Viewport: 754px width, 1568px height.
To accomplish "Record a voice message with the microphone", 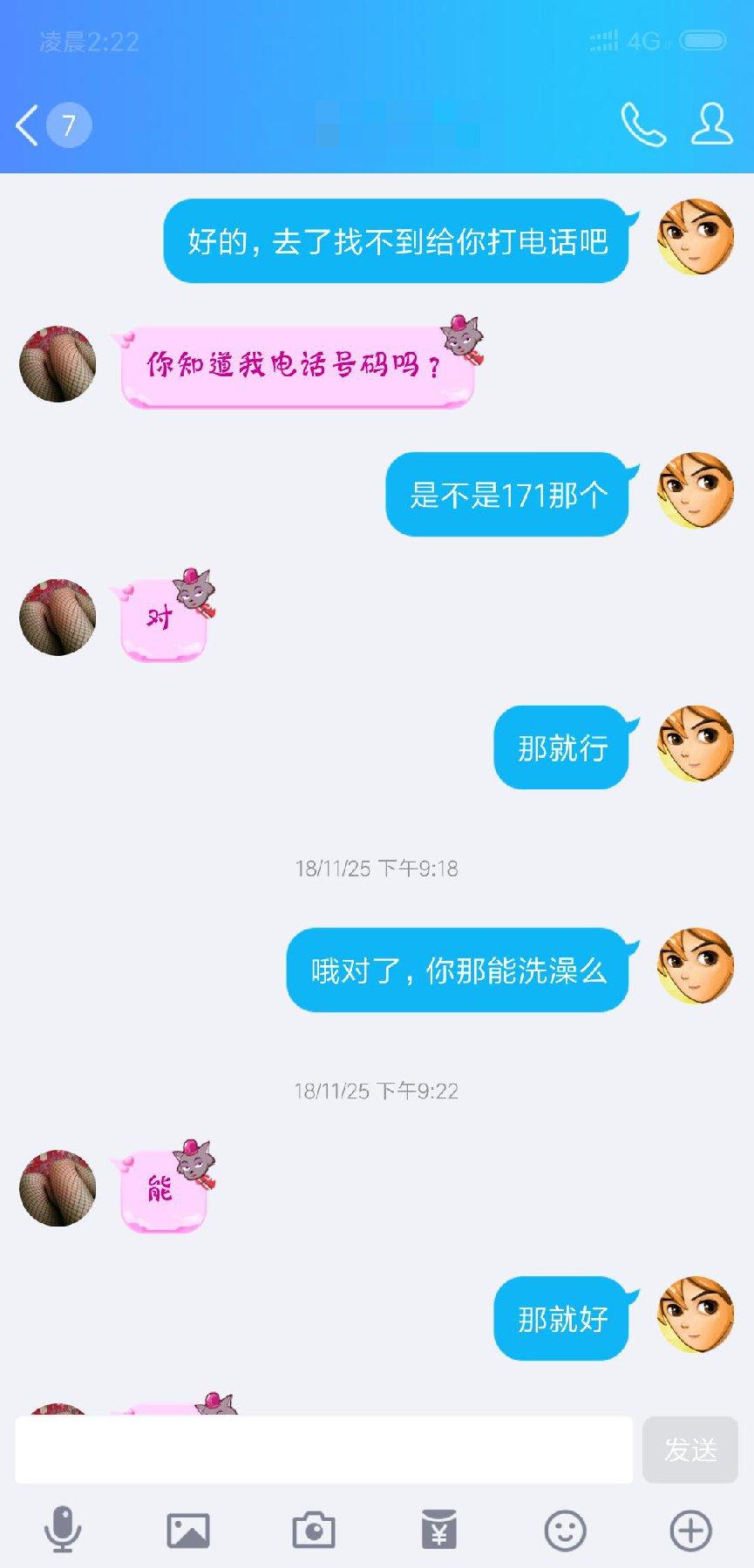I will 63,1531.
